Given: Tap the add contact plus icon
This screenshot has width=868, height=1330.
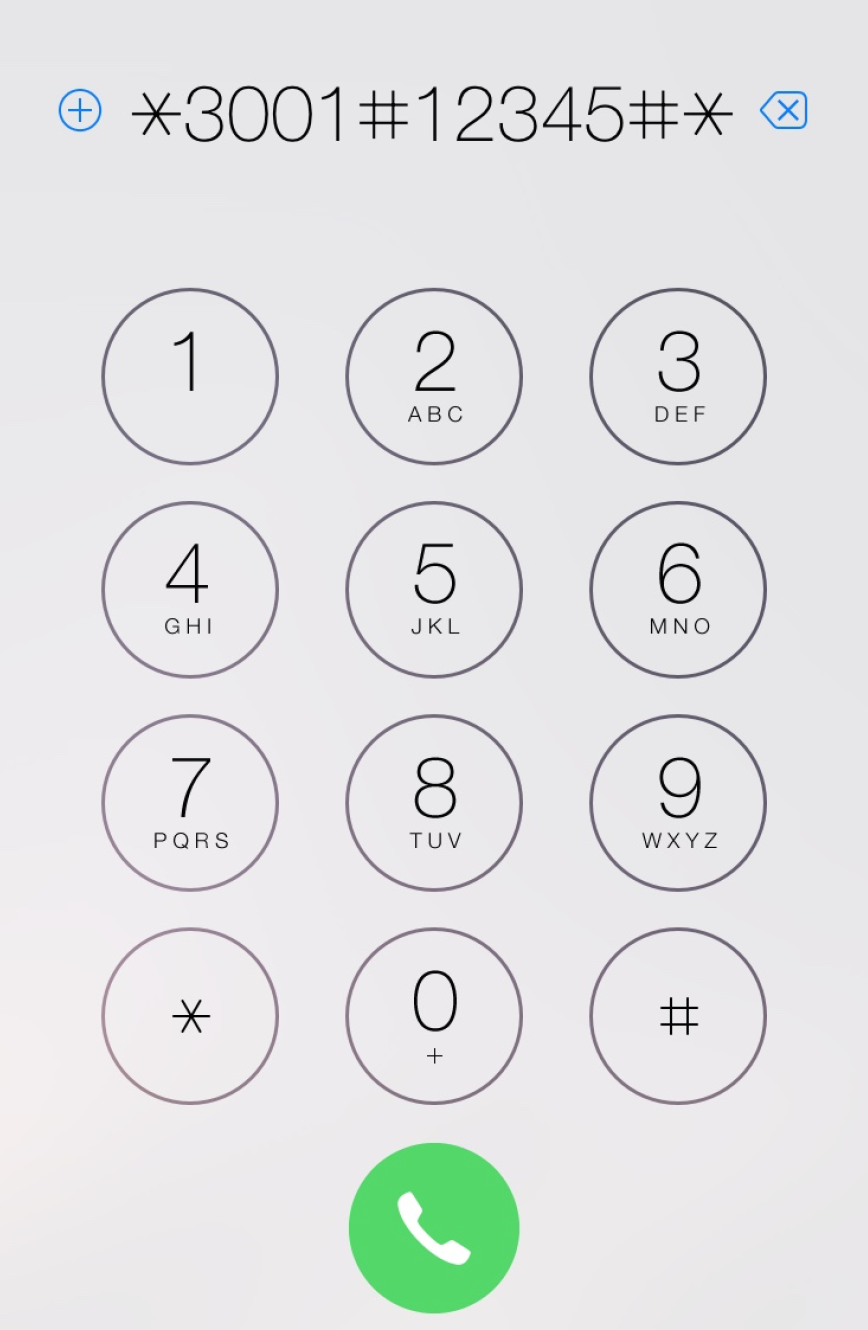Looking at the screenshot, I should [x=80, y=110].
